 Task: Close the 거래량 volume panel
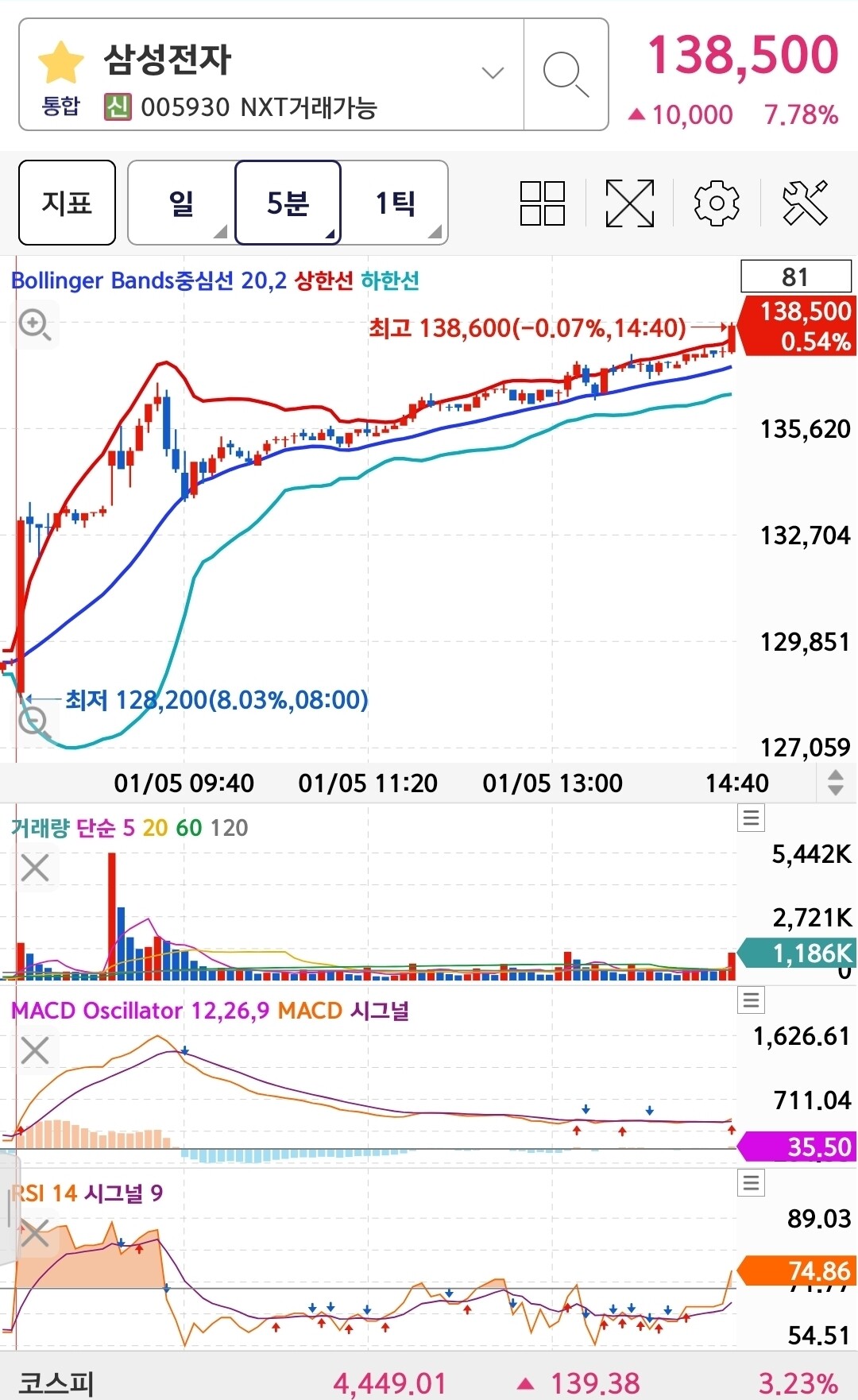click(35, 868)
